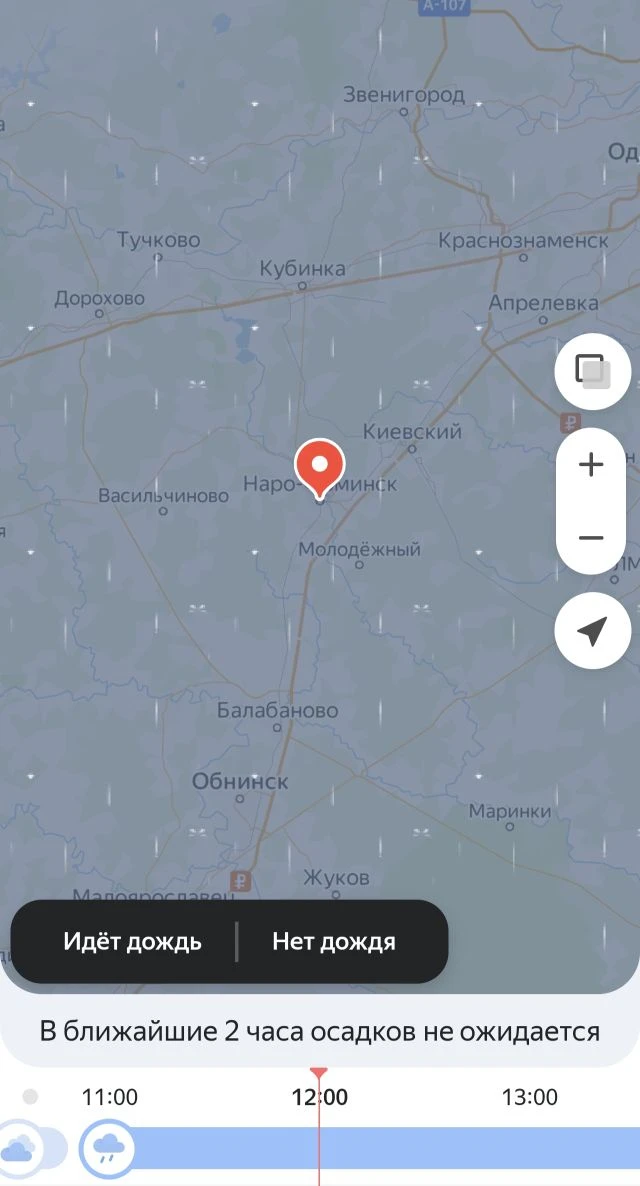Center map on my current location
The width and height of the screenshot is (640, 1186).
click(592, 631)
